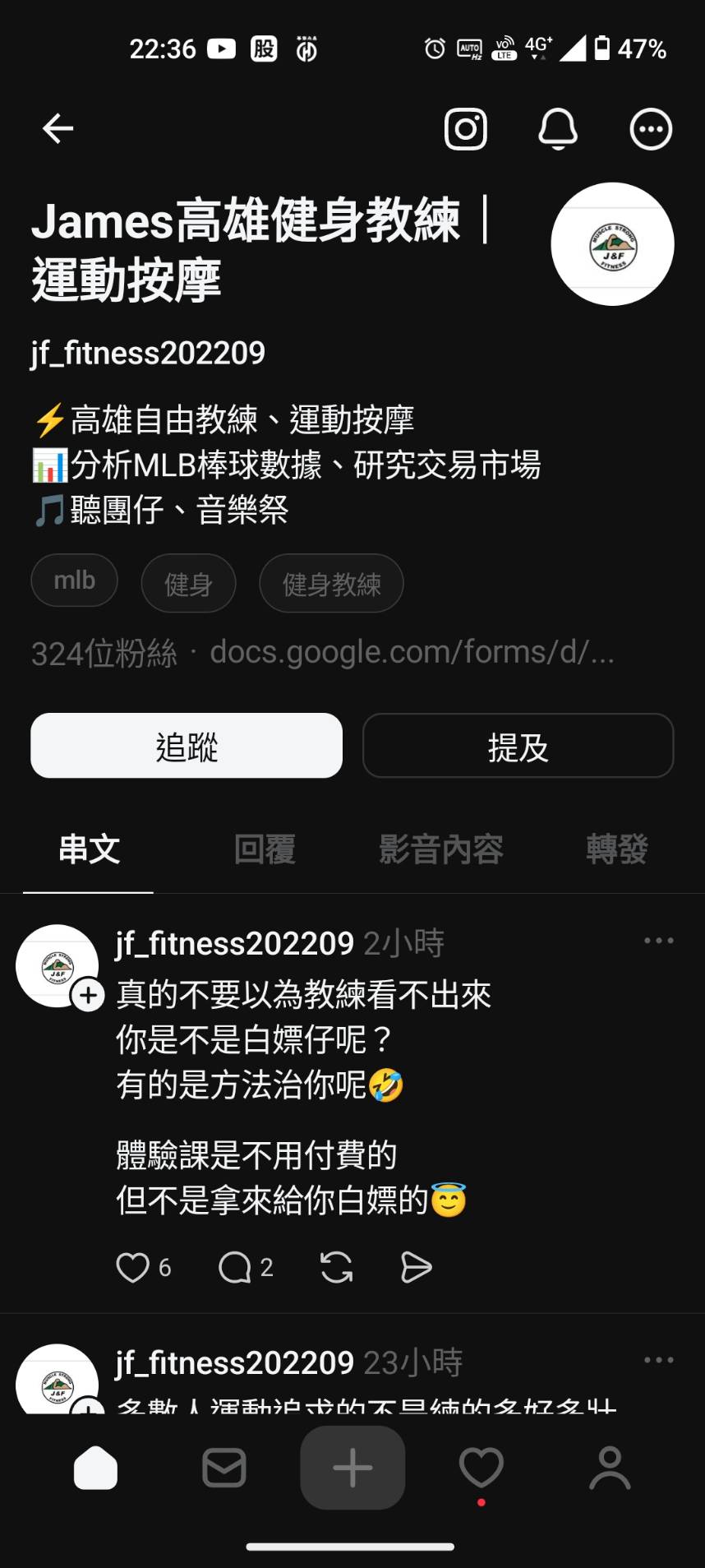Select the mlb topic chip
The width and height of the screenshot is (705, 1568).
75,580
